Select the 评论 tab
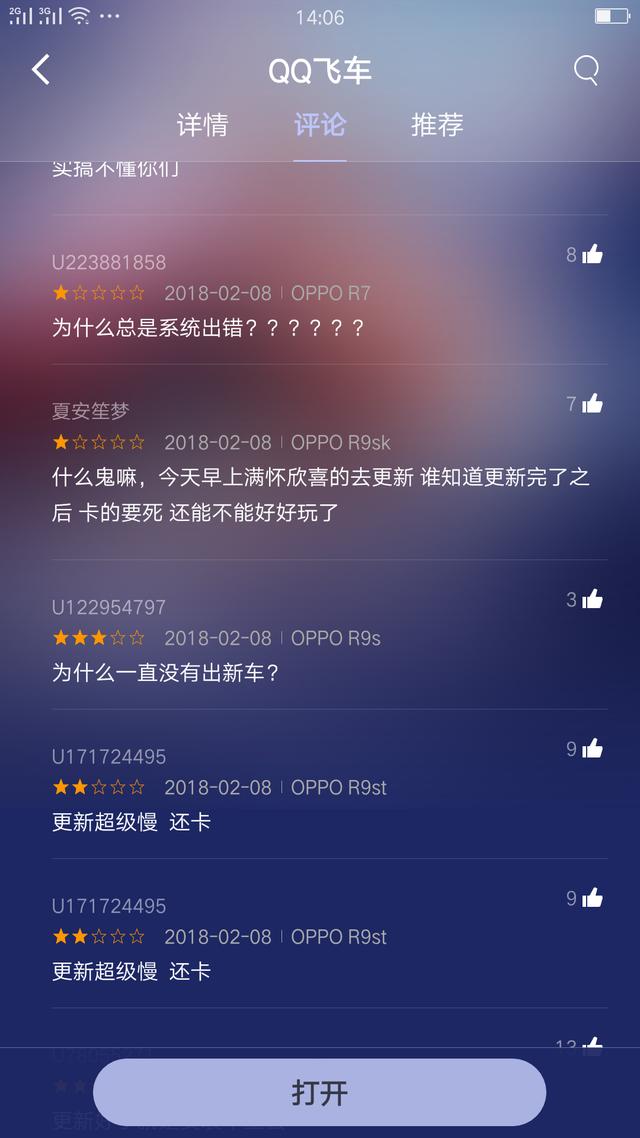 (x=320, y=125)
